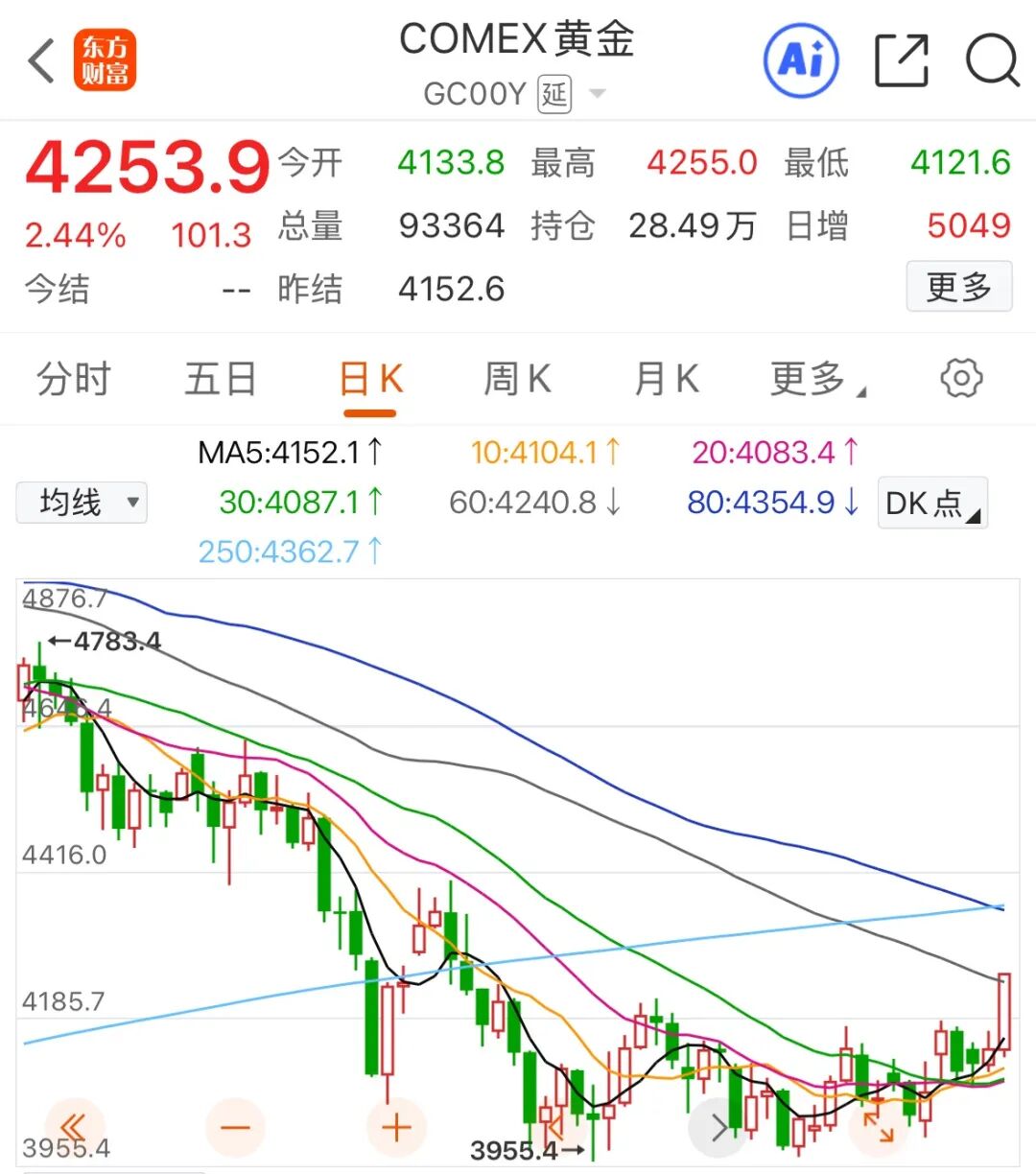Image resolution: width=1036 pixels, height=1174 pixels.
Task: Go back using the top-left arrow
Action: (41, 62)
